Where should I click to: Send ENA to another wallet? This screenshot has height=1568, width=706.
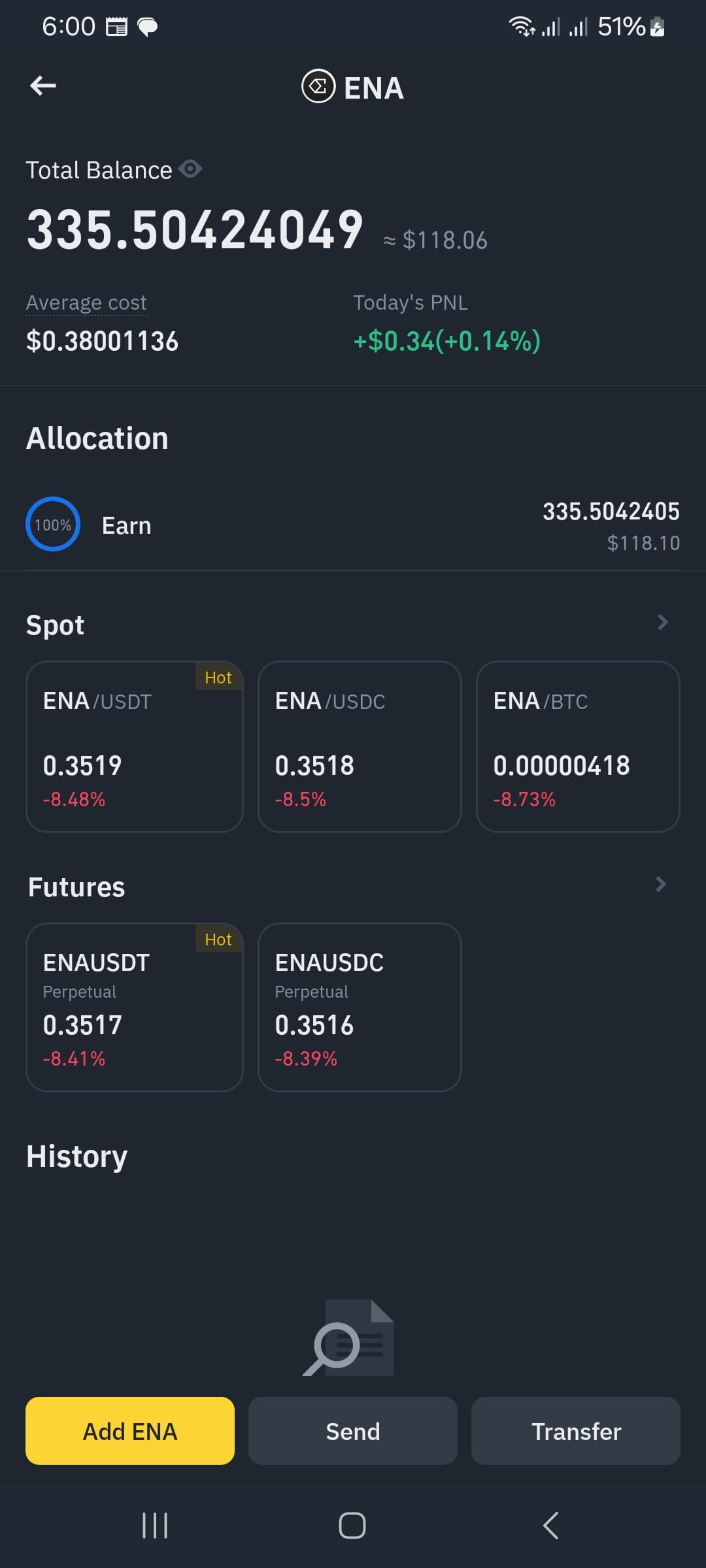pyautogui.click(x=353, y=1431)
